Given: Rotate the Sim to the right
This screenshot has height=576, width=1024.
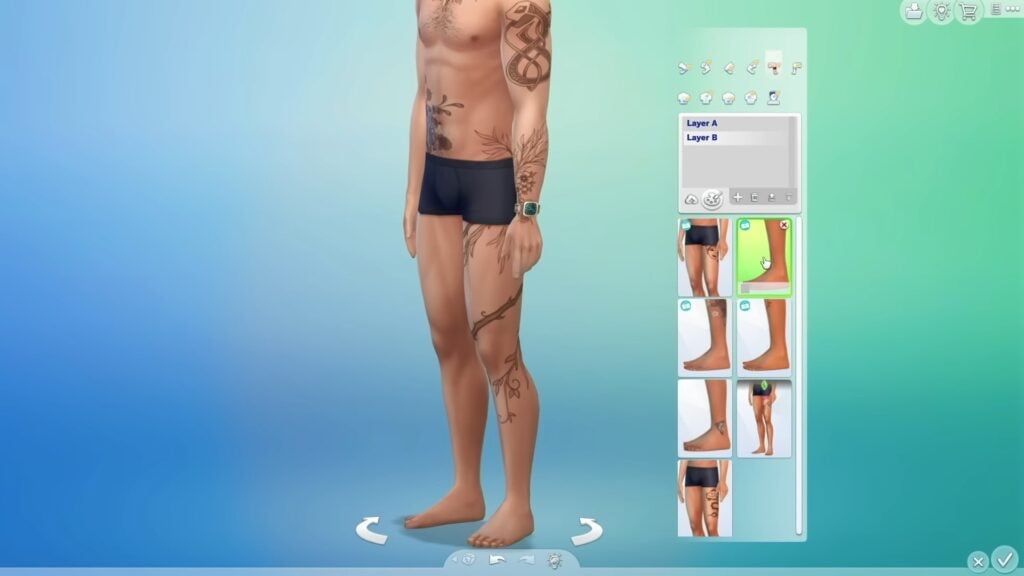Looking at the screenshot, I should click(586, 530).
